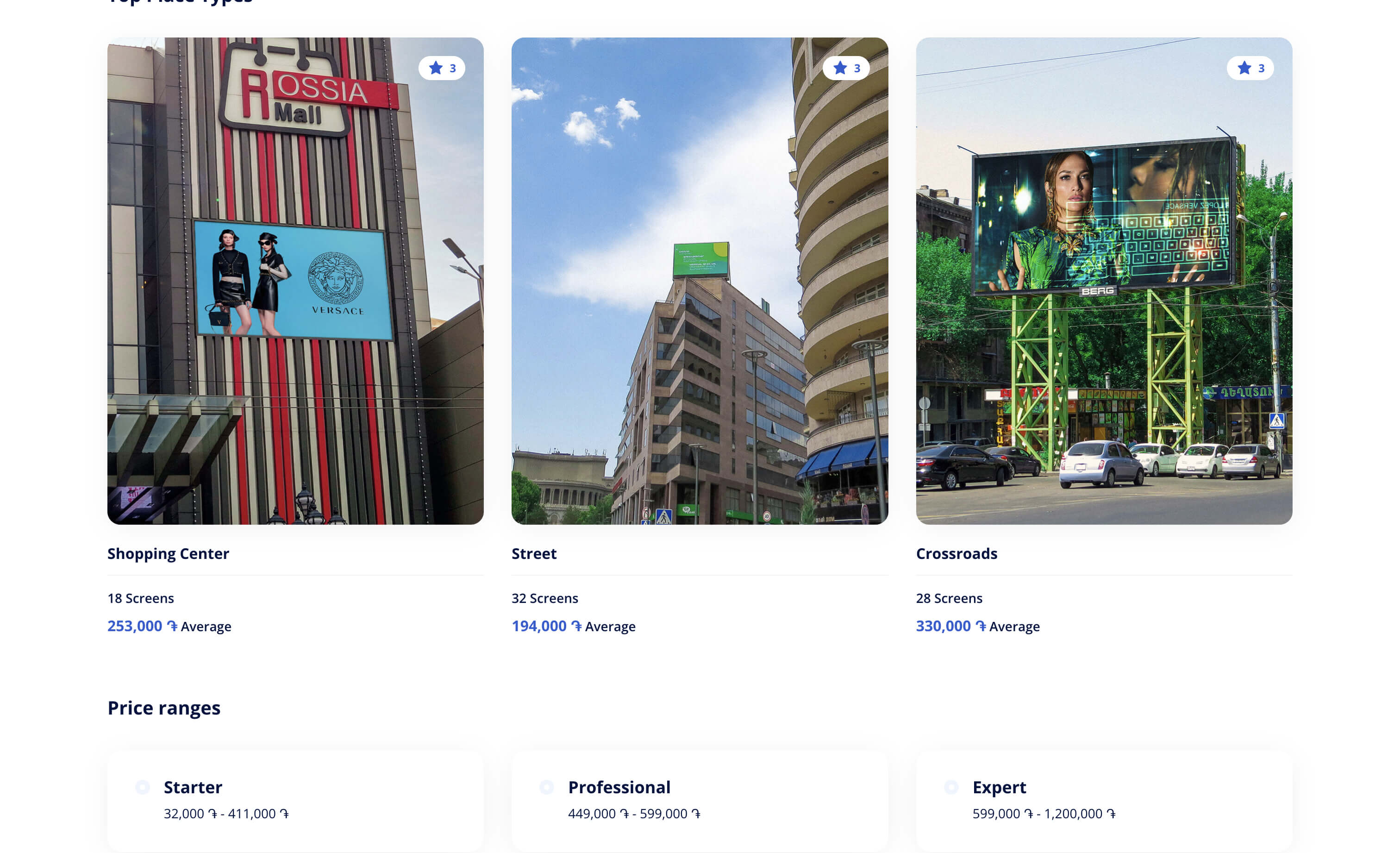1400x853 pixels.
Task: Open the Street place type card
Action: 699,281
